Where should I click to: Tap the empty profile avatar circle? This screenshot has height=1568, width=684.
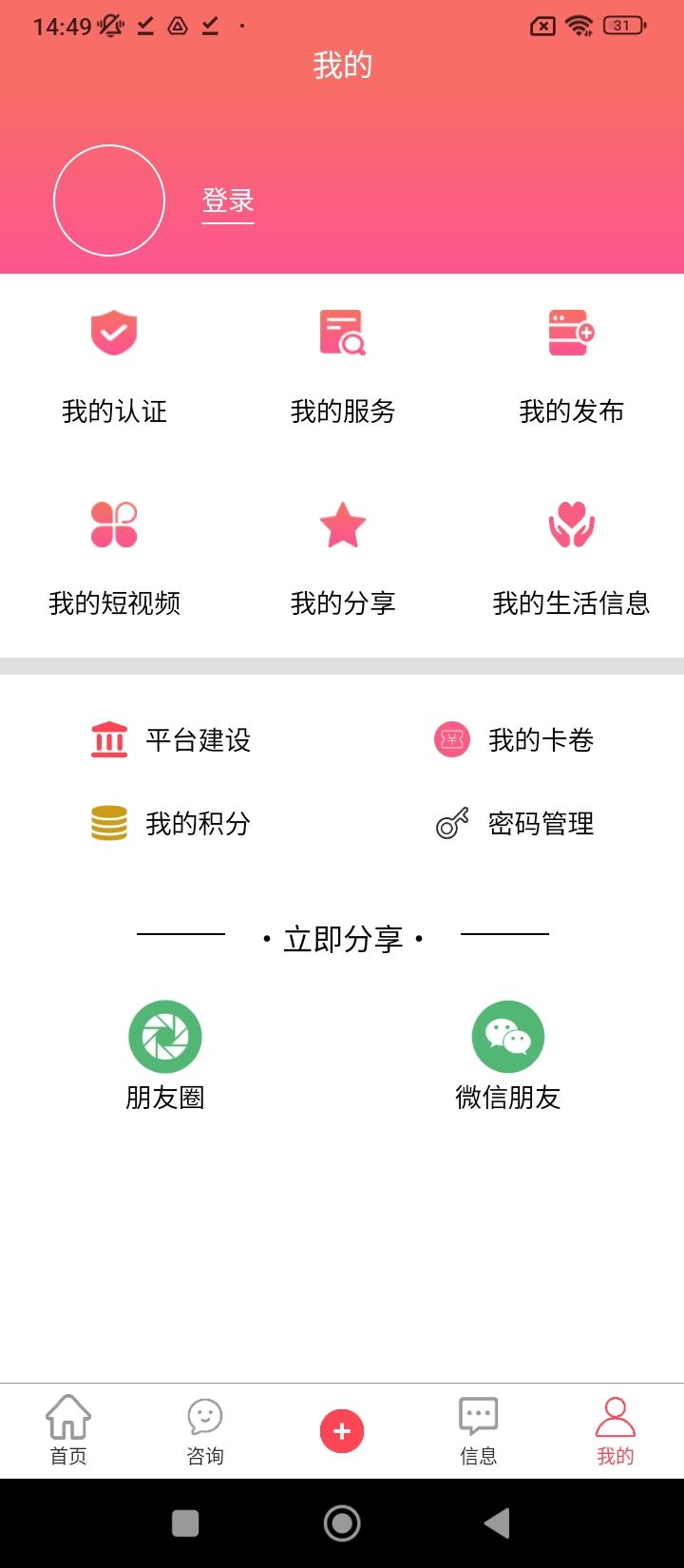coord(108,201)
